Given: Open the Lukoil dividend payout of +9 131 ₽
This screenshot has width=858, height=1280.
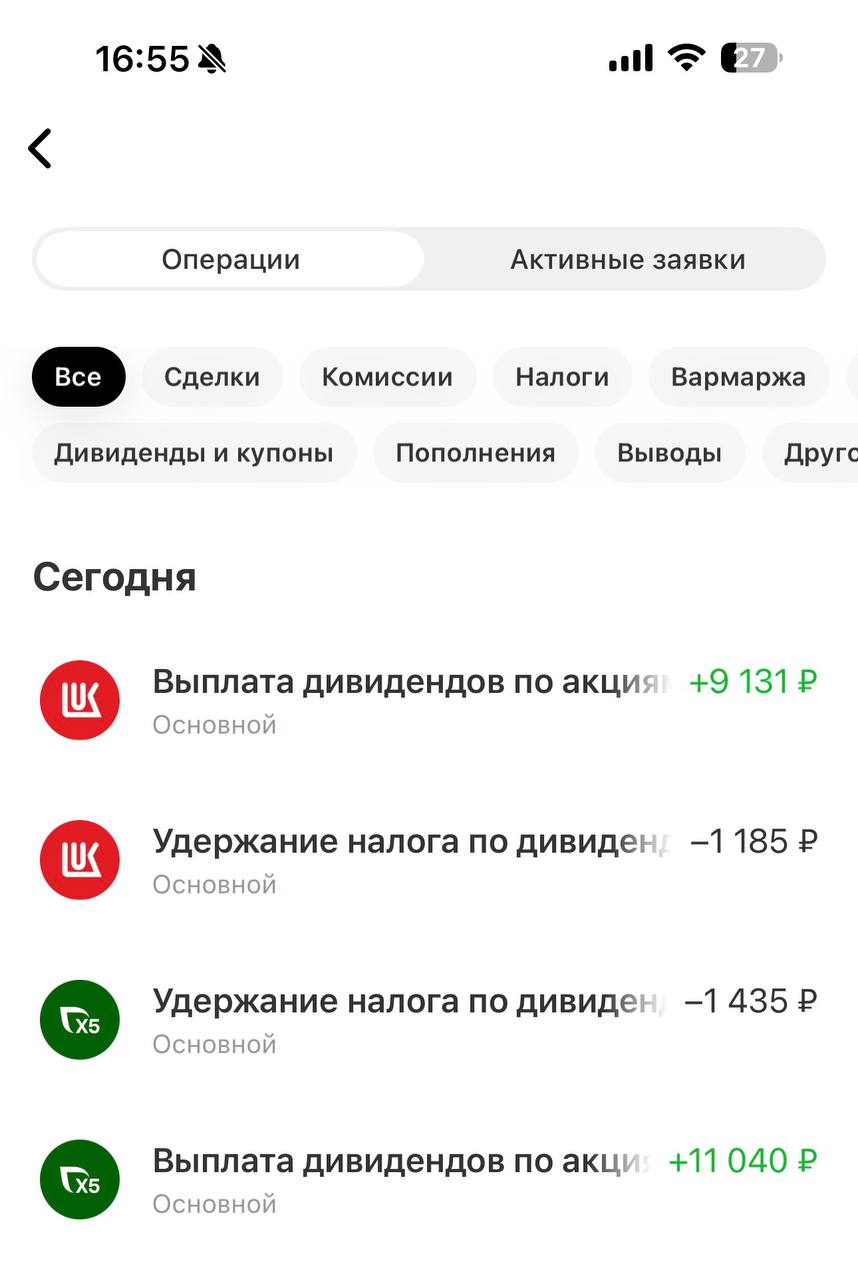Looking at the screenshot, I should [428, 700].
